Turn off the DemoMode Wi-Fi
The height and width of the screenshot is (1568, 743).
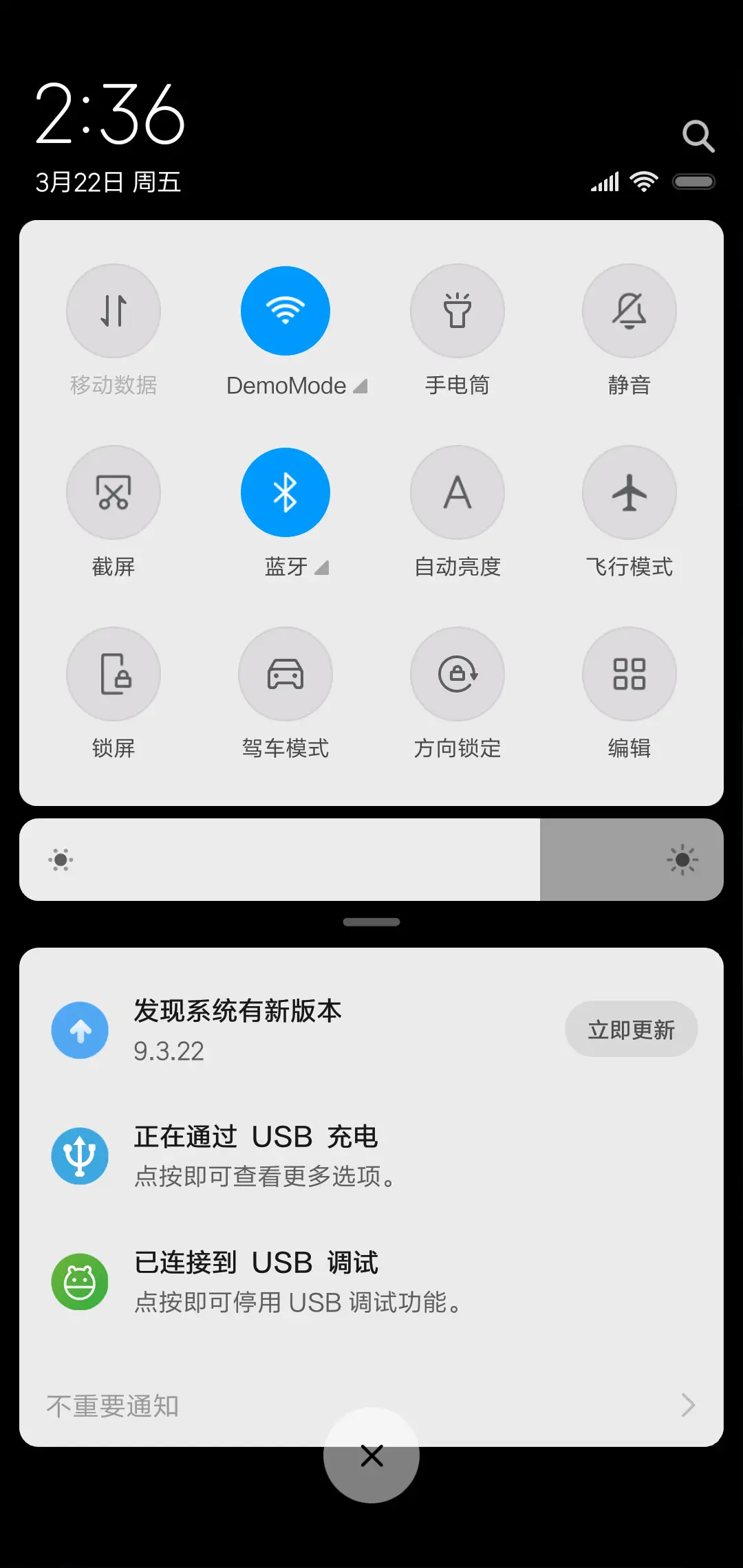(286, 311)
